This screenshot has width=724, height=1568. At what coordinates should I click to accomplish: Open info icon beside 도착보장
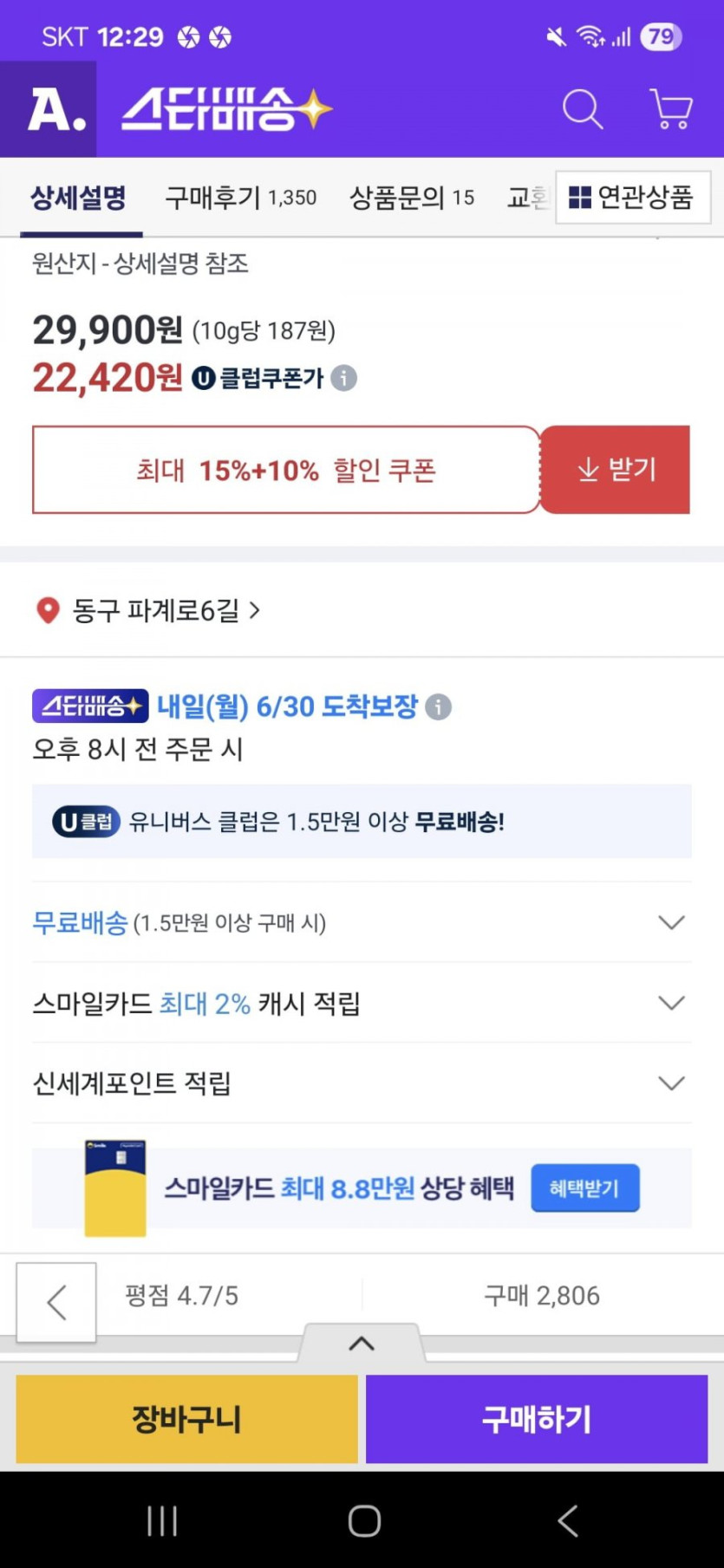(x=439, y=707)
